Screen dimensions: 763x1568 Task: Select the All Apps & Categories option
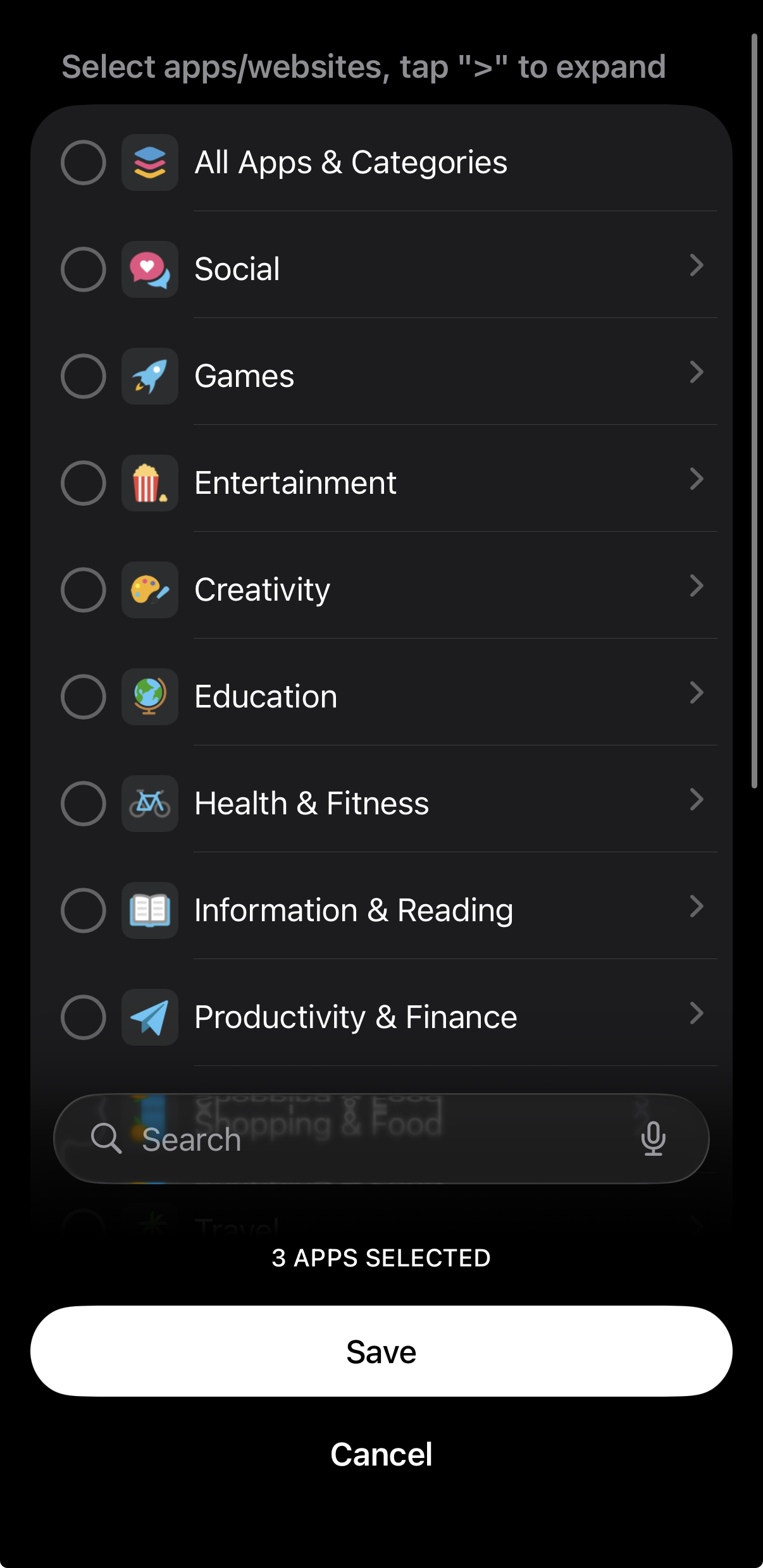coord(83,162)
